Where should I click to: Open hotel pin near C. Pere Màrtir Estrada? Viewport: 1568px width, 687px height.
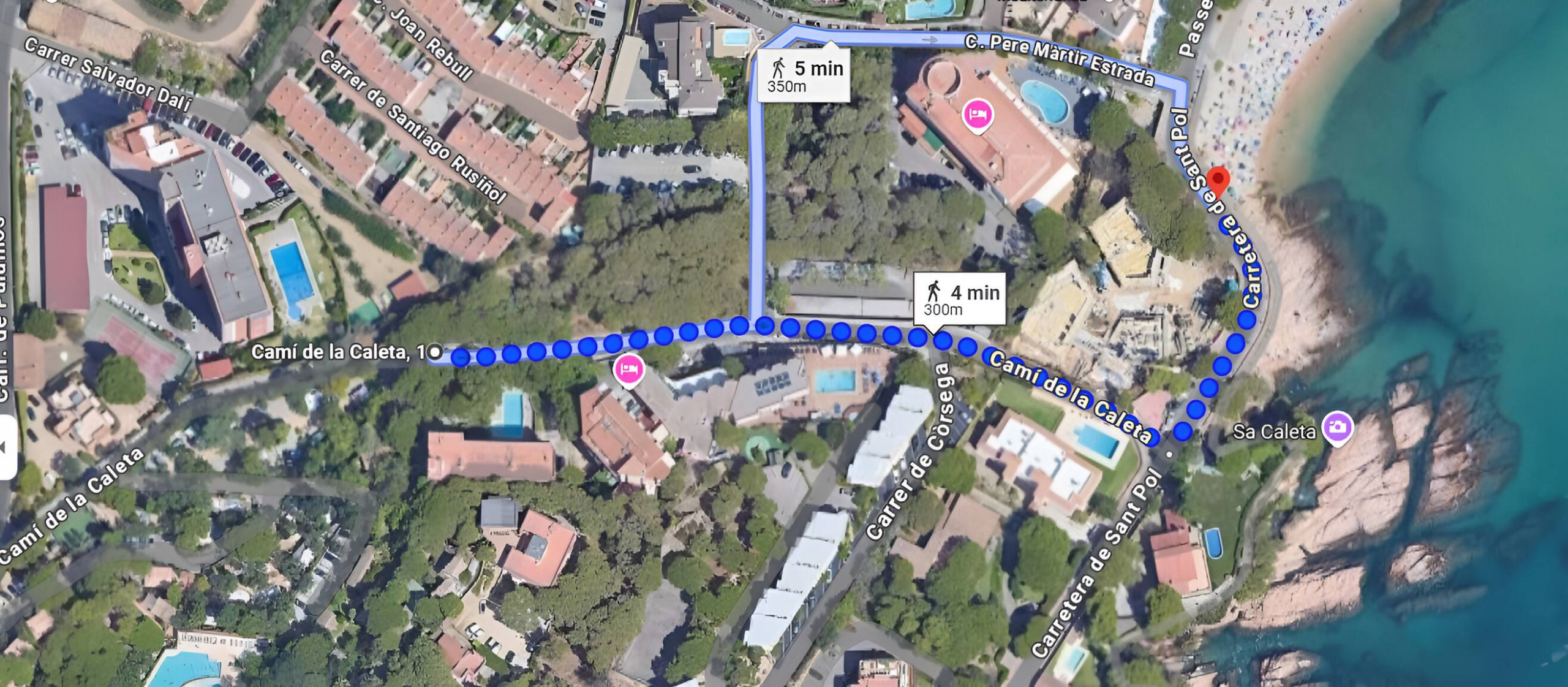pos(978,115)
